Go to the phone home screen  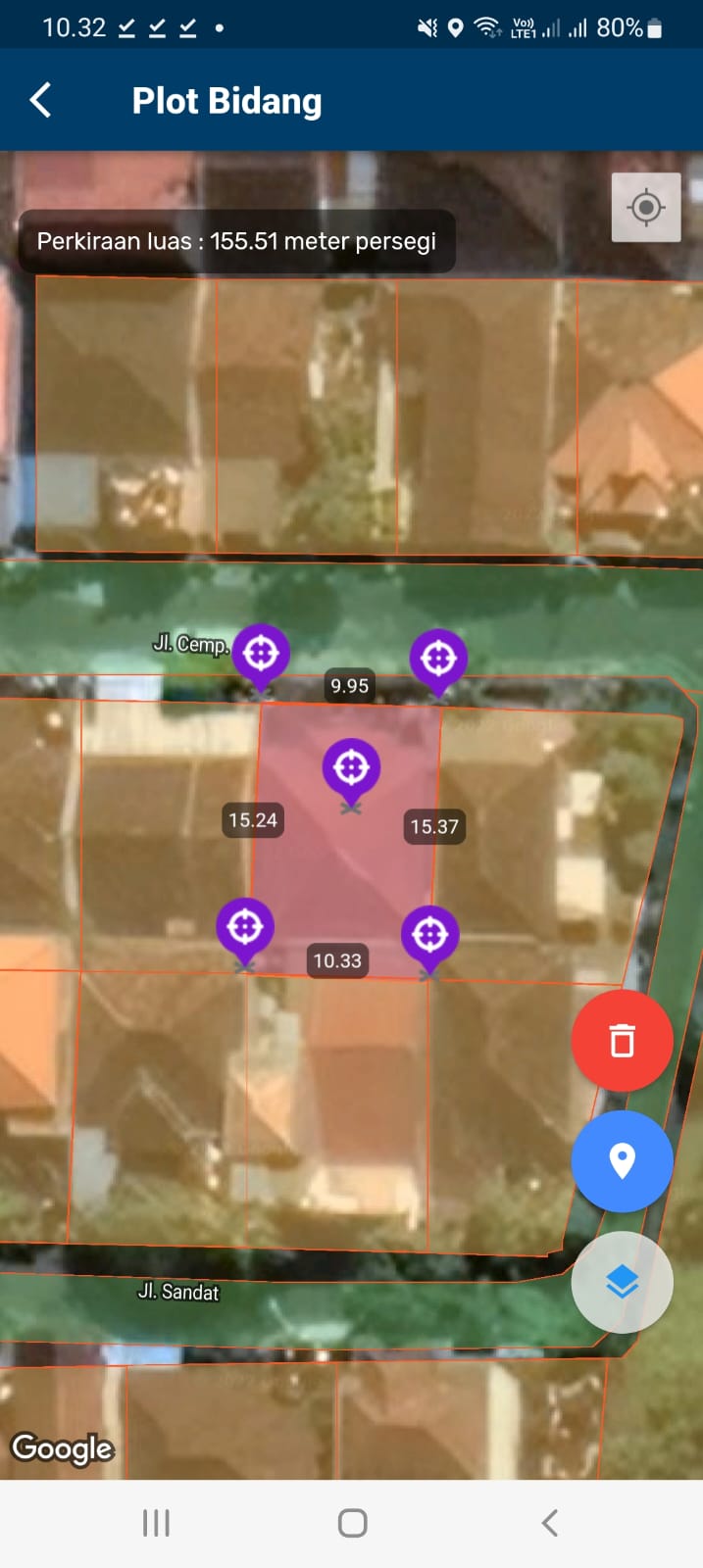tap(352, 1523)
